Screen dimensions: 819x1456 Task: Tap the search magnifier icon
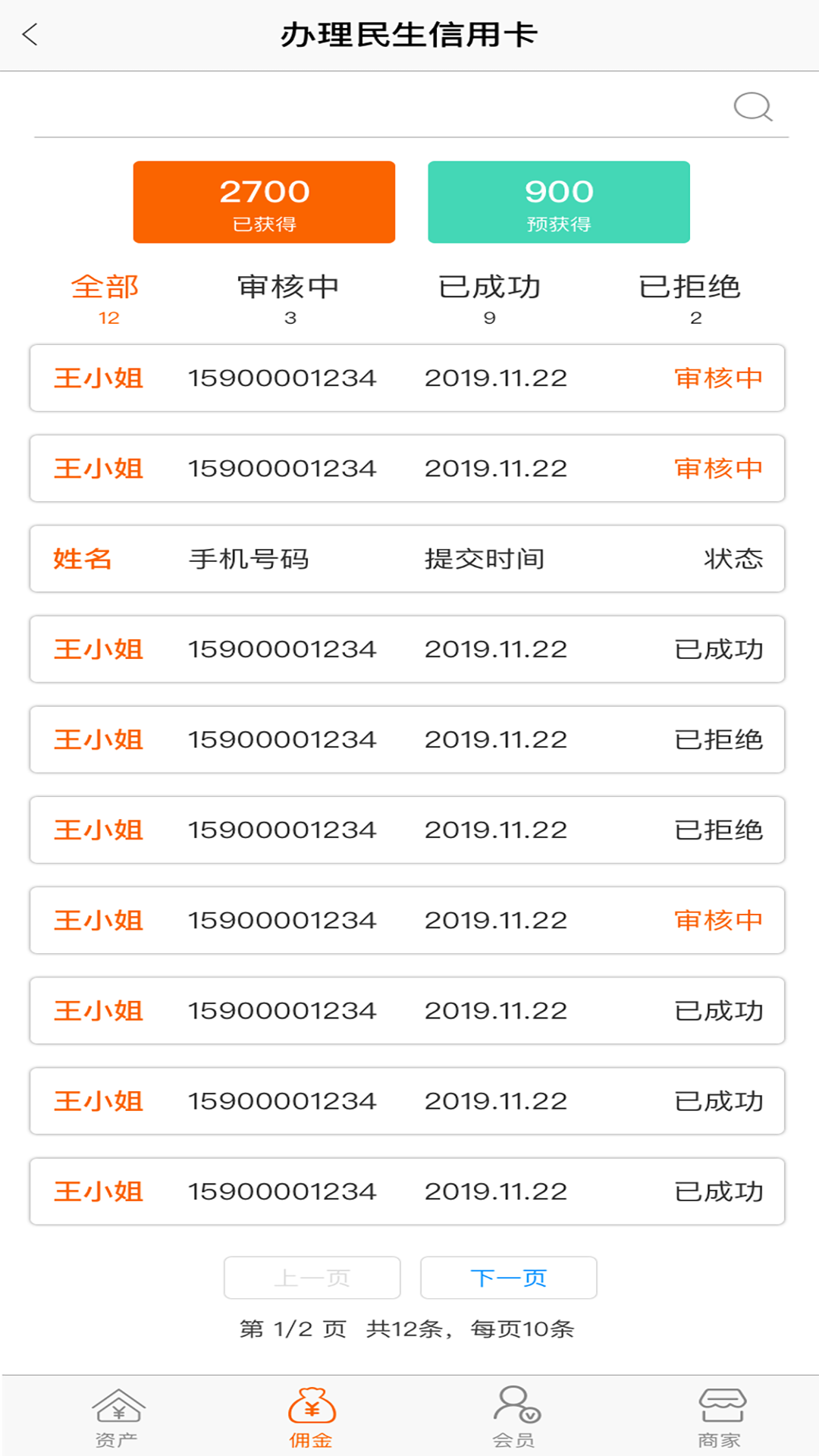[x=752, y=107]
